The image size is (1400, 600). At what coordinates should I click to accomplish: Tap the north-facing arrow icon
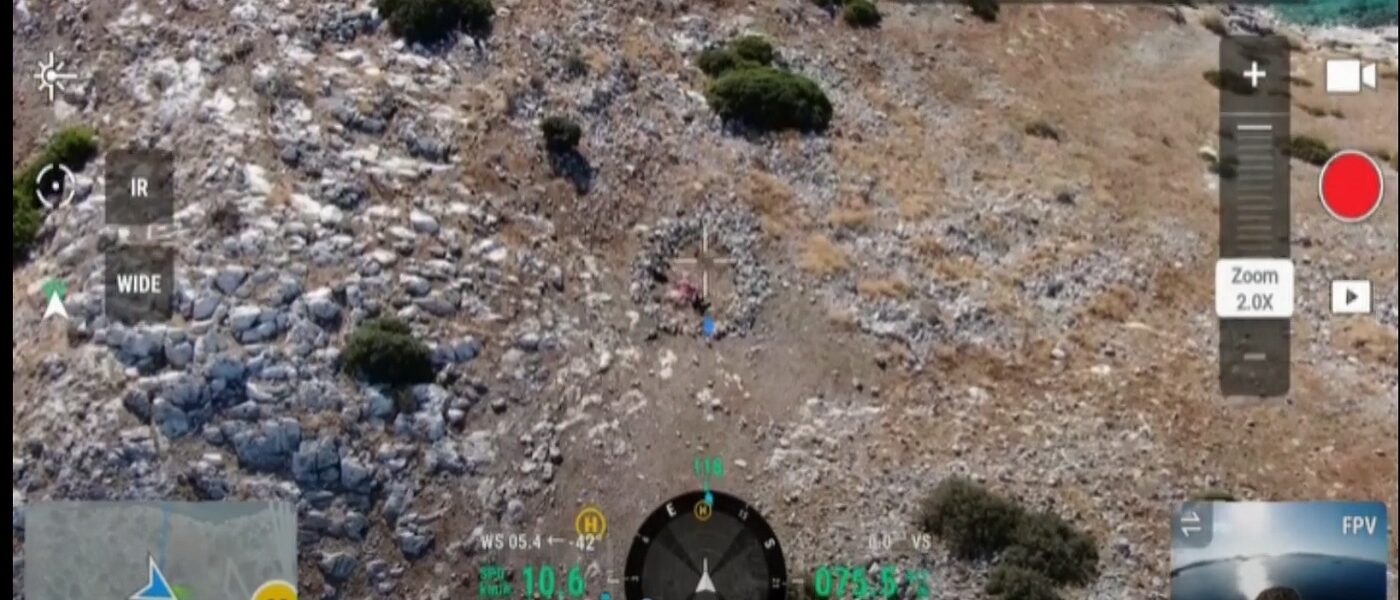point(55,299)
